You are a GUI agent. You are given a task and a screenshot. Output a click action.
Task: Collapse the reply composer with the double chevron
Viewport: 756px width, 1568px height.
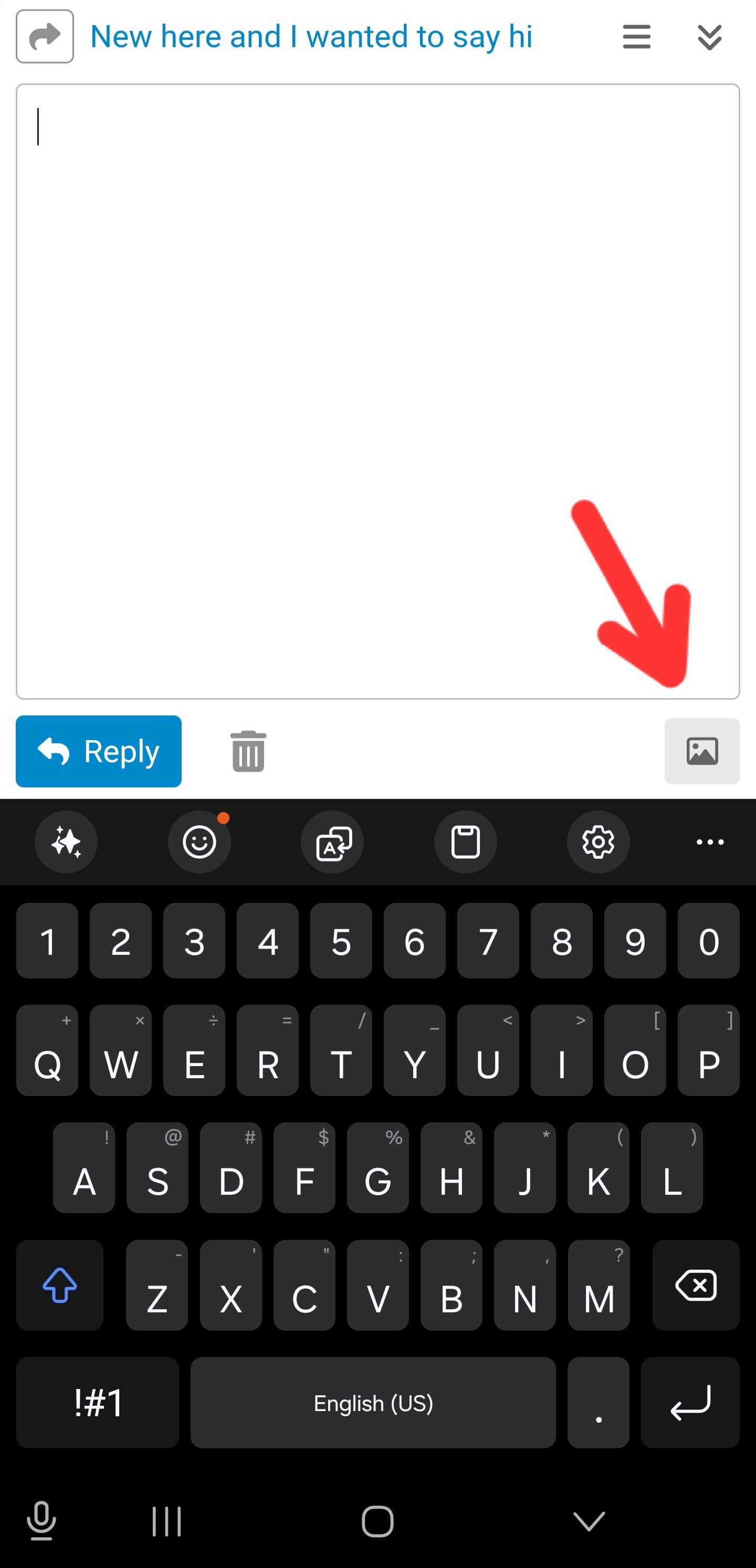(709, 37)
